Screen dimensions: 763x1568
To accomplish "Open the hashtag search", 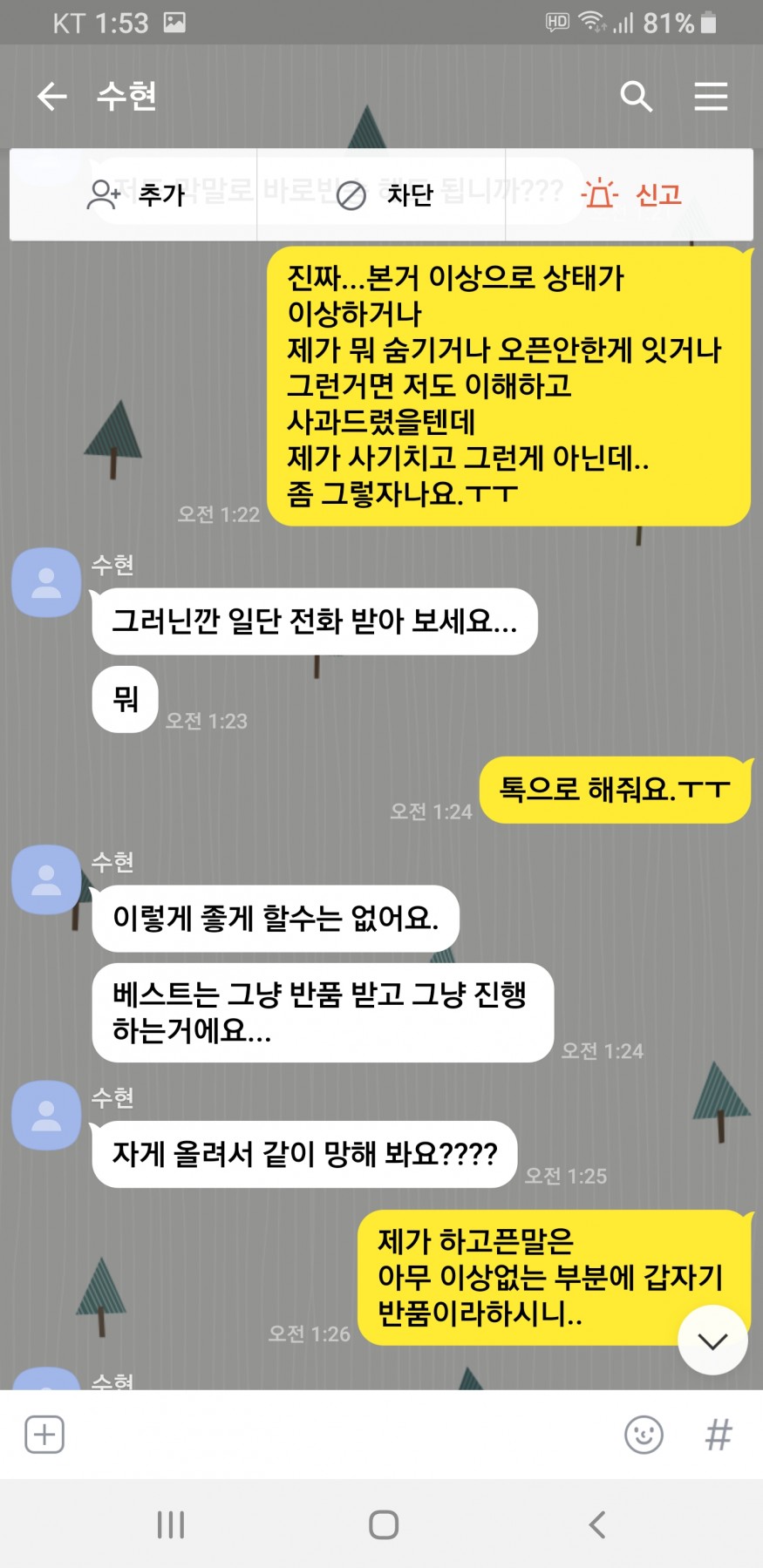I will (718, 1434).
